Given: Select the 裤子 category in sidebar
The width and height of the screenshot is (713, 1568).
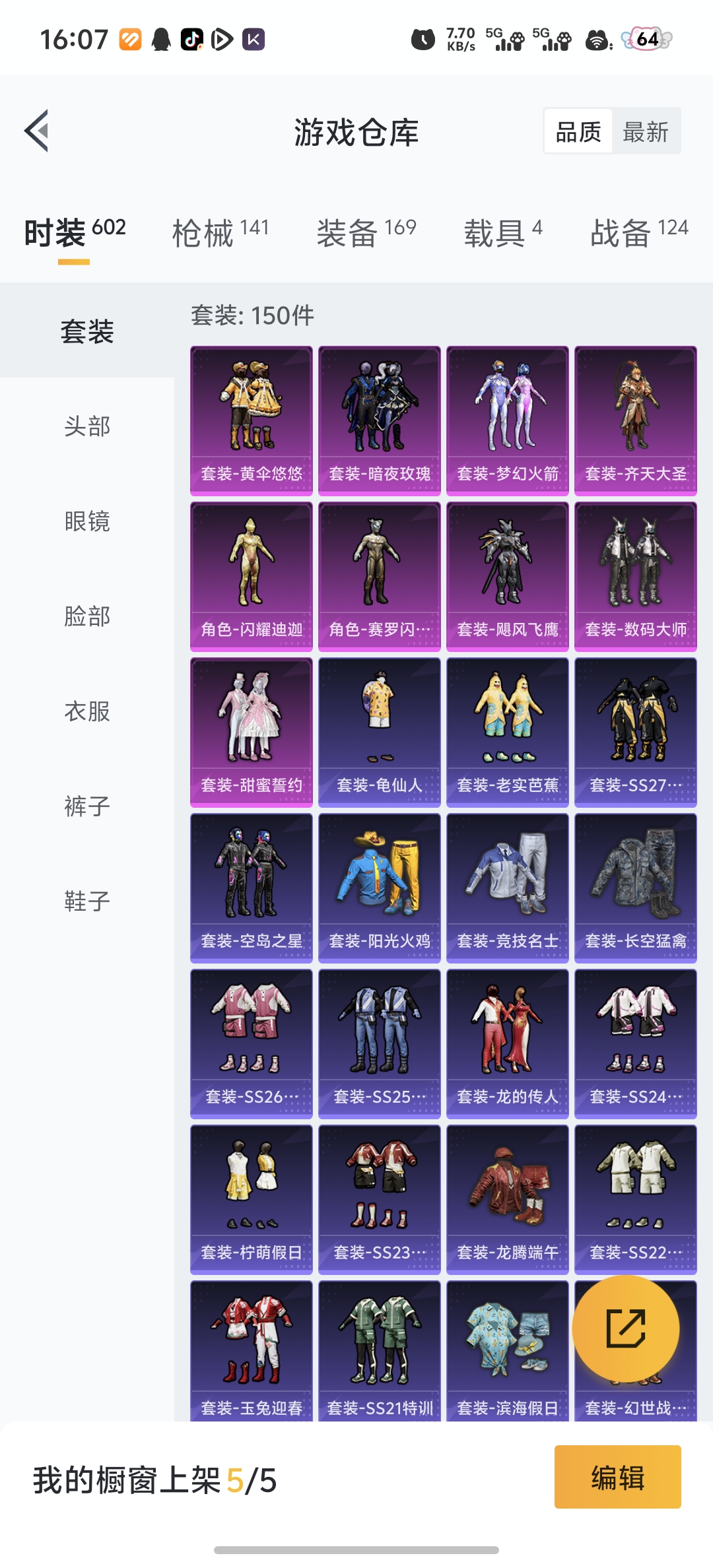Looking at the screenshot, I should 87,806.
